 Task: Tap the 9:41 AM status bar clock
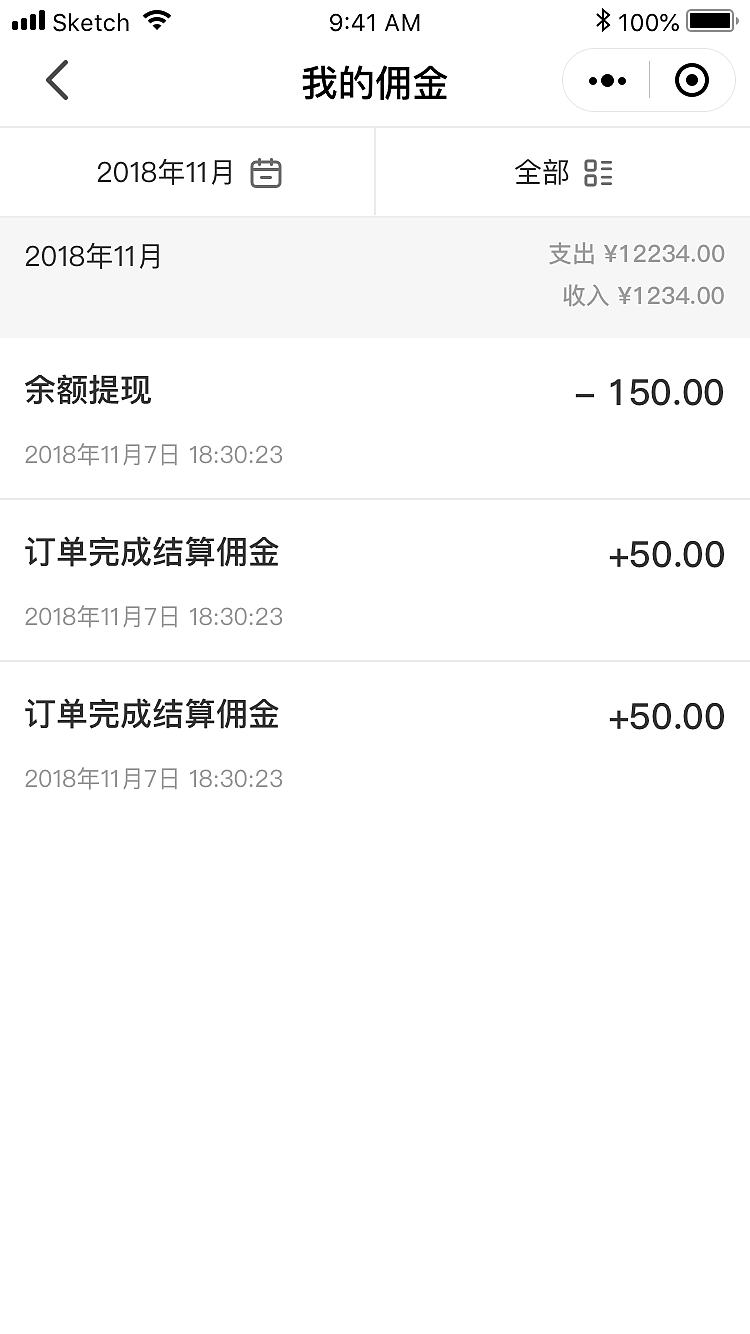point(375,22)
